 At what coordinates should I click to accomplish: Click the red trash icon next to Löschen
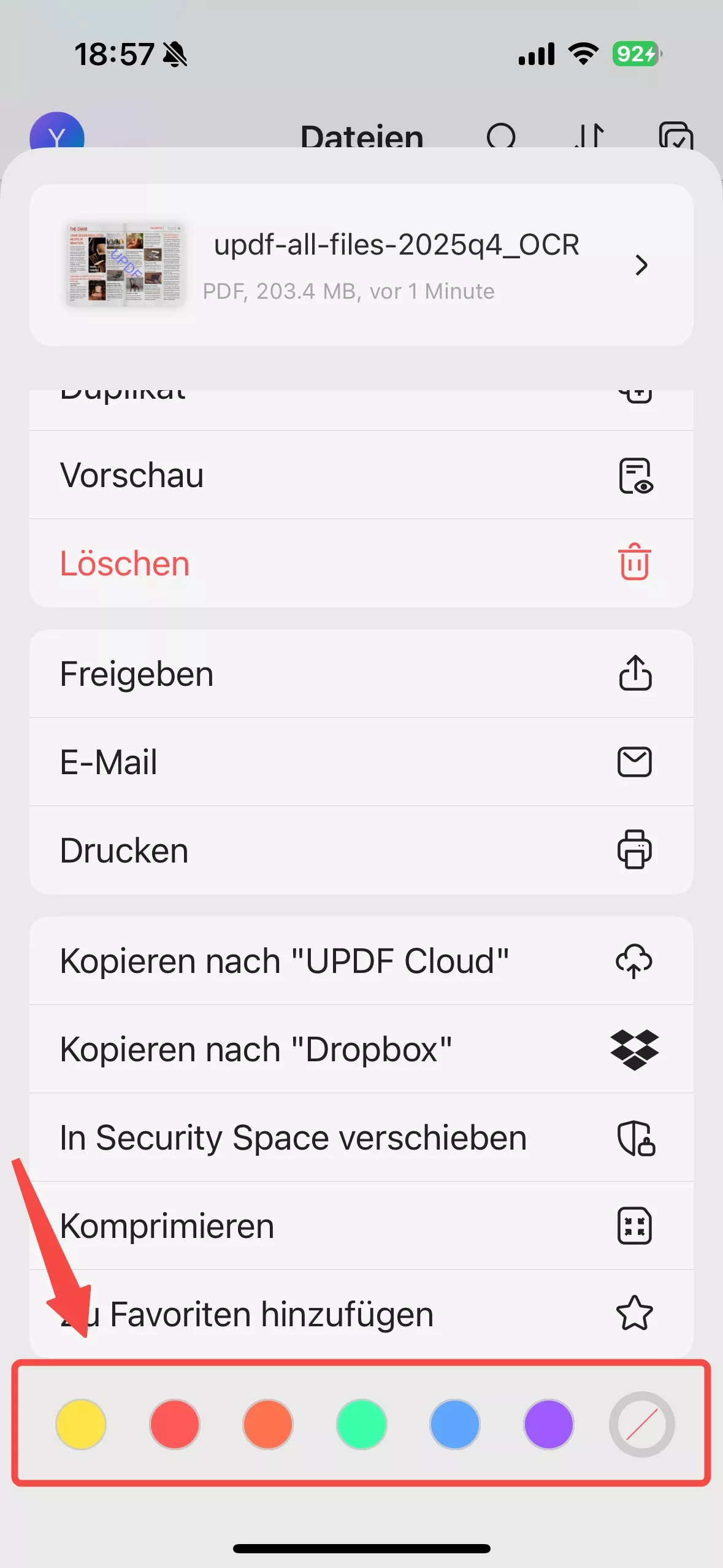(635, 563)
